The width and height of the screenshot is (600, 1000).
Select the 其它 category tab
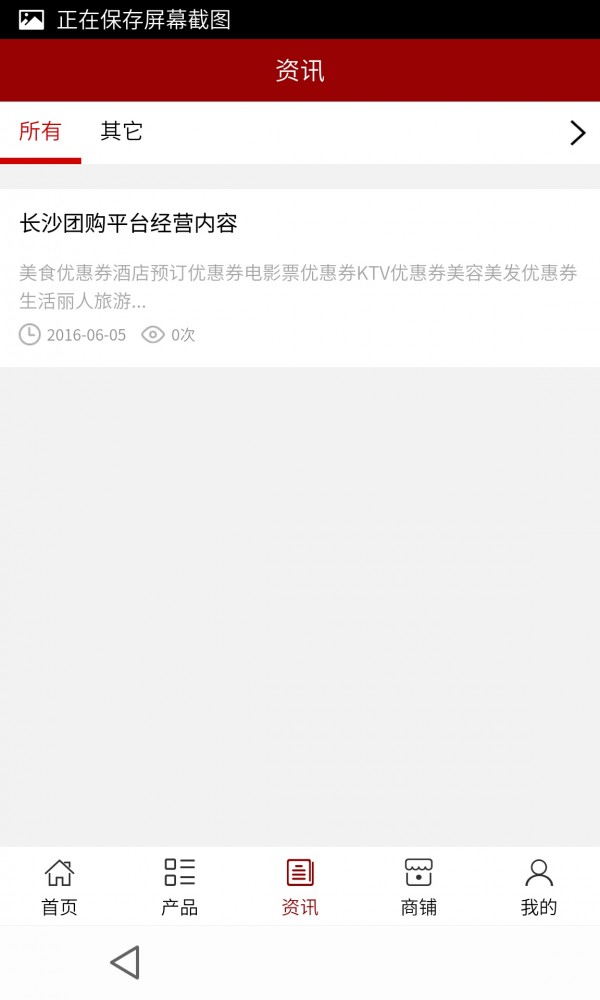click(x=122, y=132)
